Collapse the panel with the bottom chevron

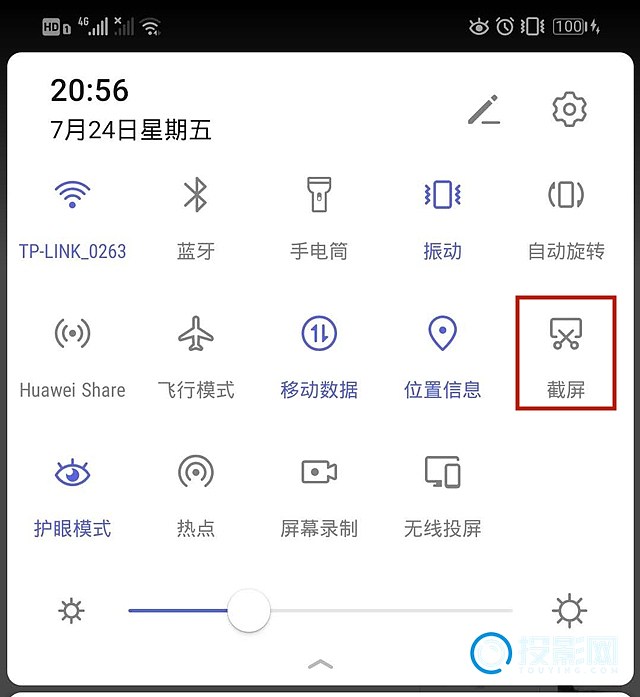coord(320,663)
